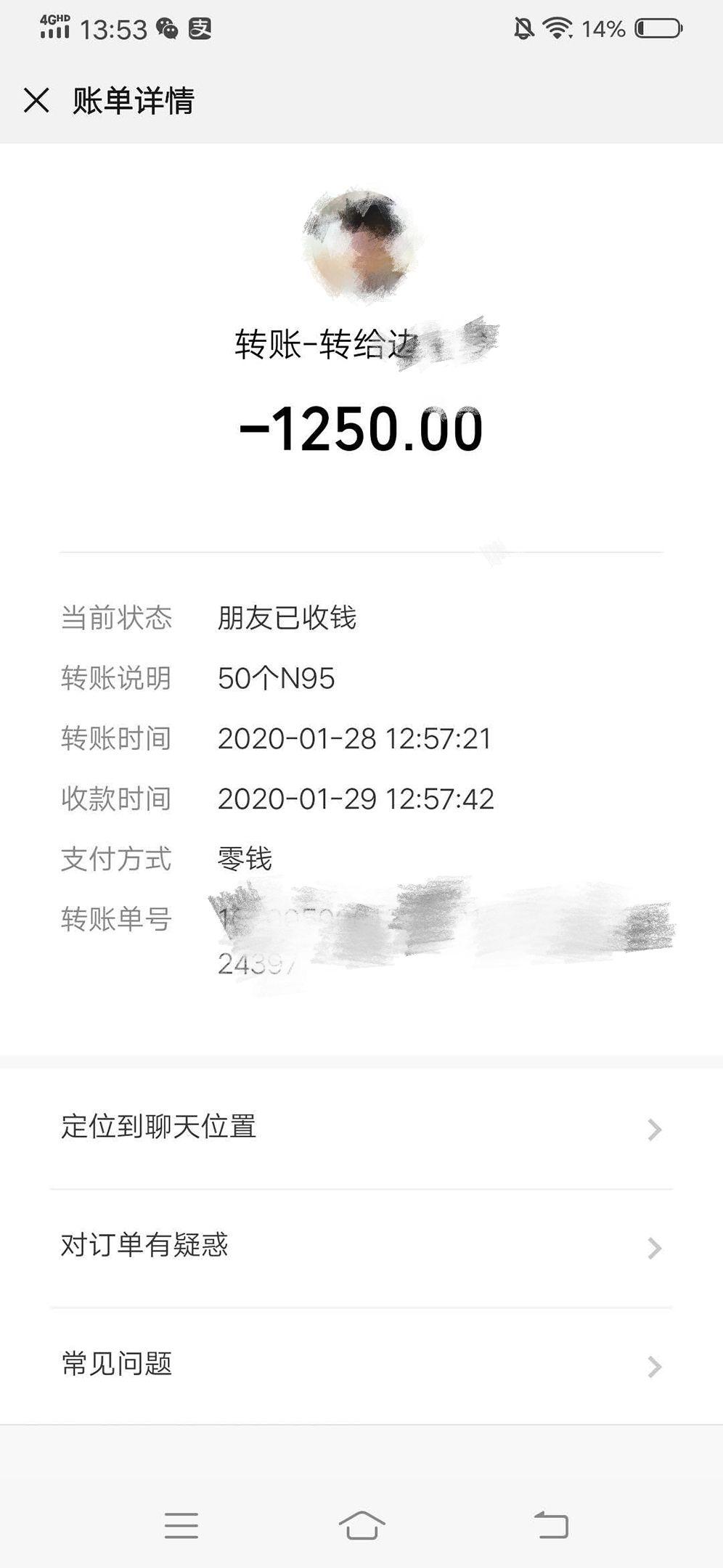Tap the Wi-Fi signal icon
The height and width of the screenshot is (1568, 723).
click(556, 28)
